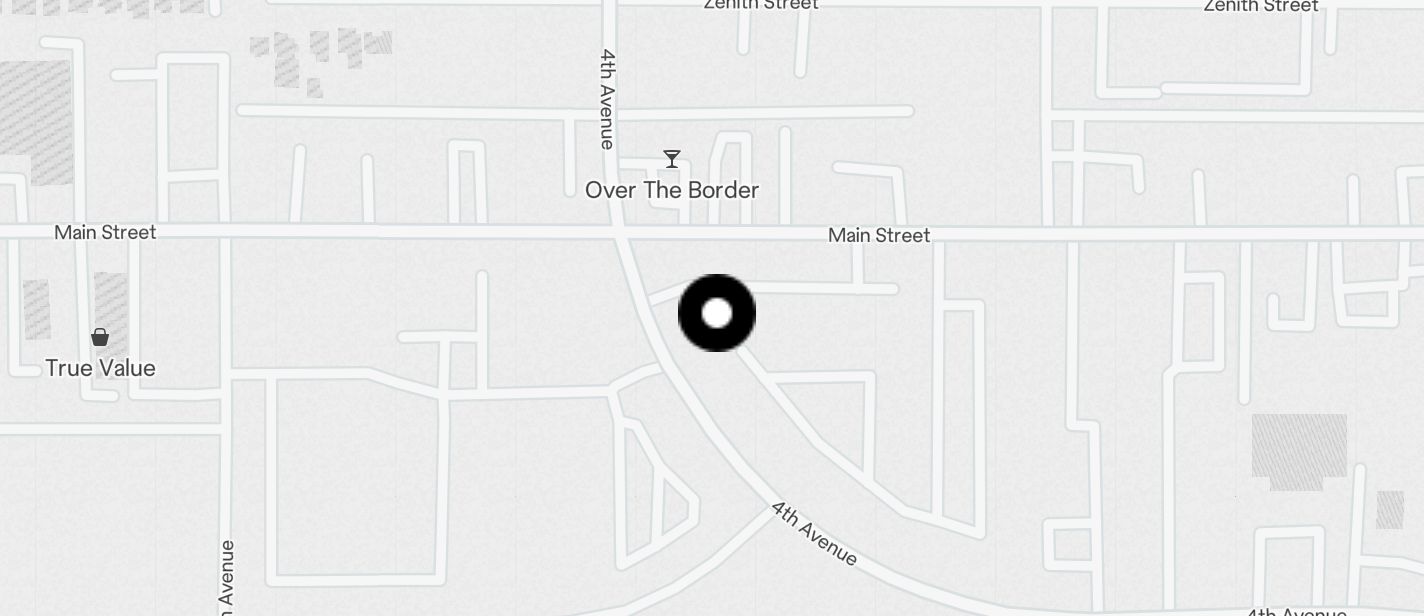Tap the black location pin
The image size is (1424, 616).
click(716, 313)
